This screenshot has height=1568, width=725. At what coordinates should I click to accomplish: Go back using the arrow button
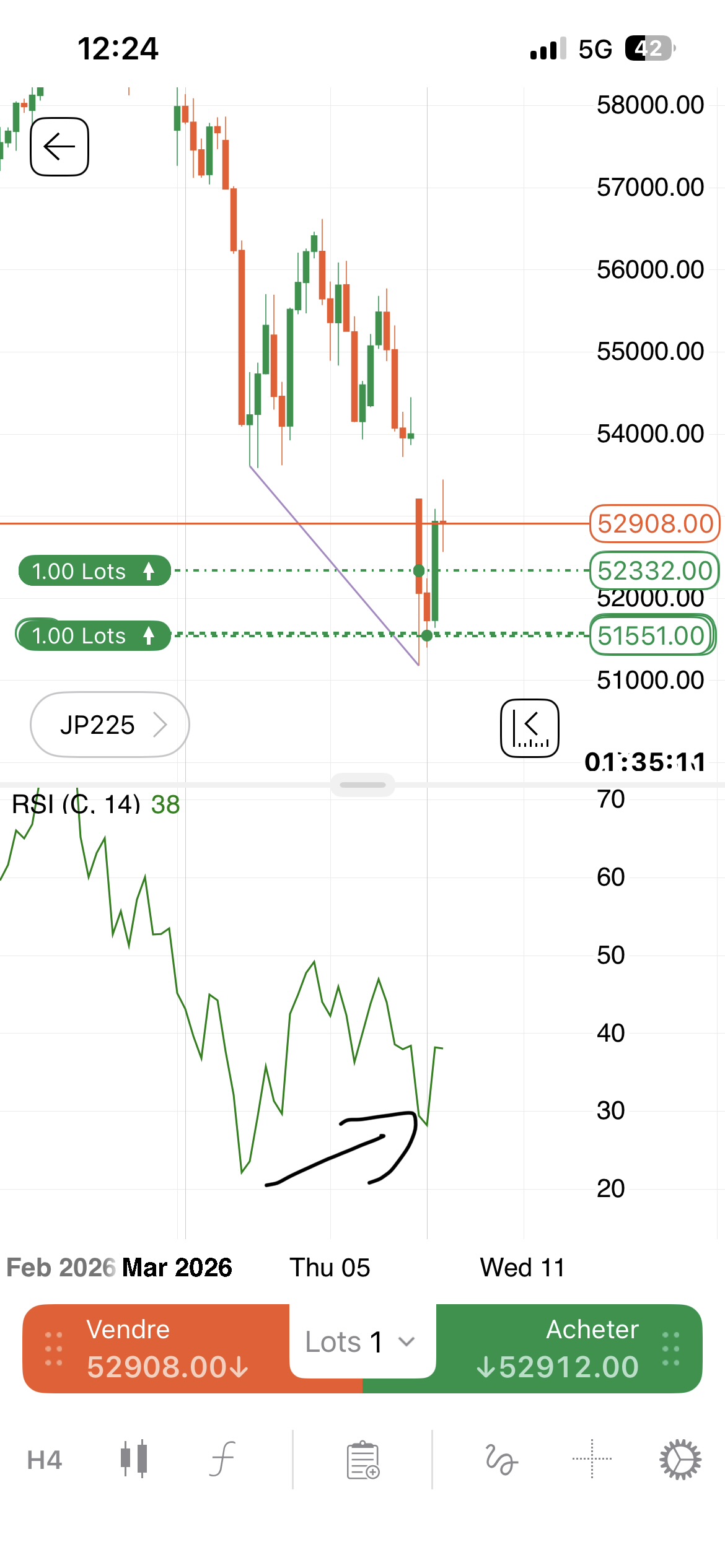point(59,147)
